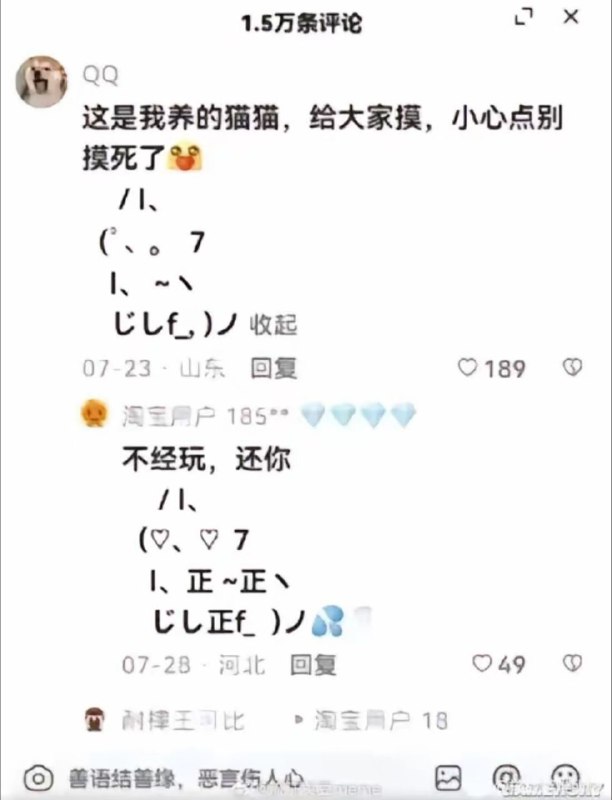
Task: Expand the comments panel to full screen
Action: [x=524, y=18]
